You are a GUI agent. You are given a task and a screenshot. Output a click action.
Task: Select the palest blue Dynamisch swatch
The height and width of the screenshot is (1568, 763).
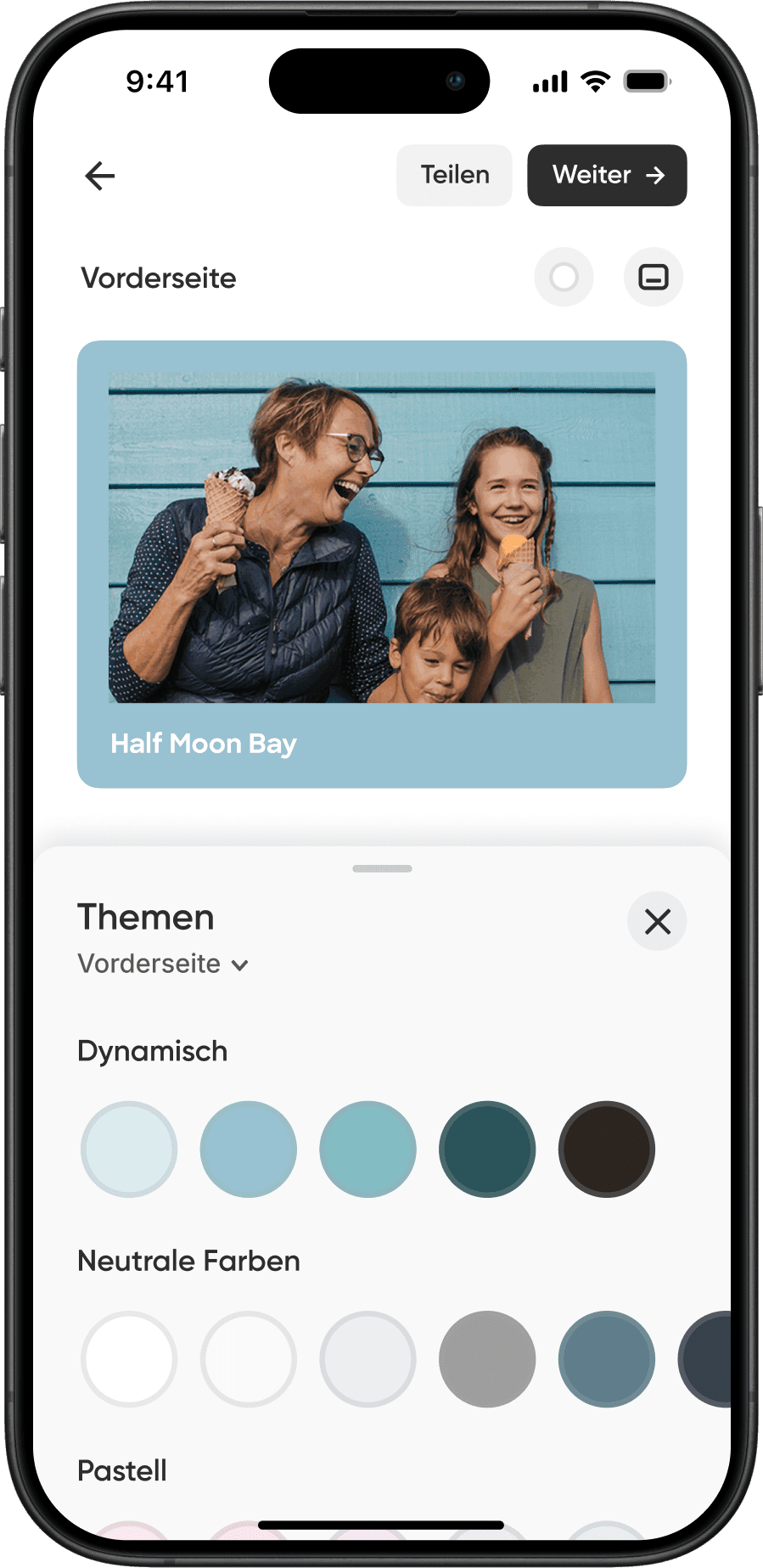click(129, 1149)
